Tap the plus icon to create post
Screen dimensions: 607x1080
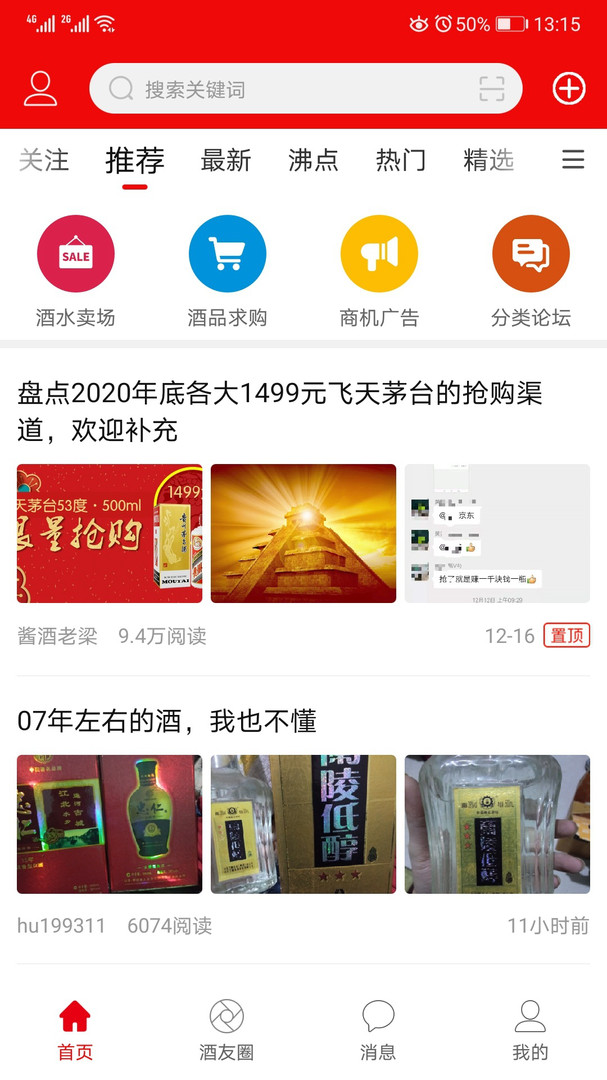click(x=569, y=89)
